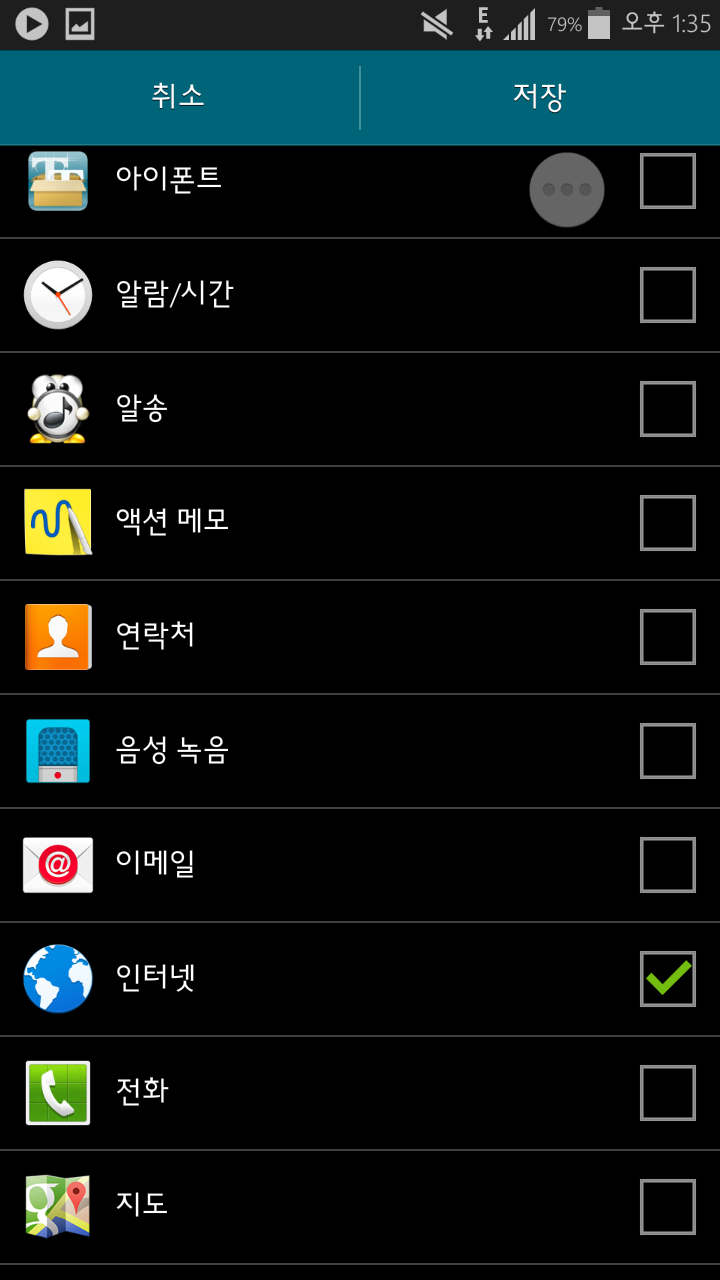Check the 연락처 checkbox
The height and width of the screenshot is (1280, 720).
(x=668, y=637)
